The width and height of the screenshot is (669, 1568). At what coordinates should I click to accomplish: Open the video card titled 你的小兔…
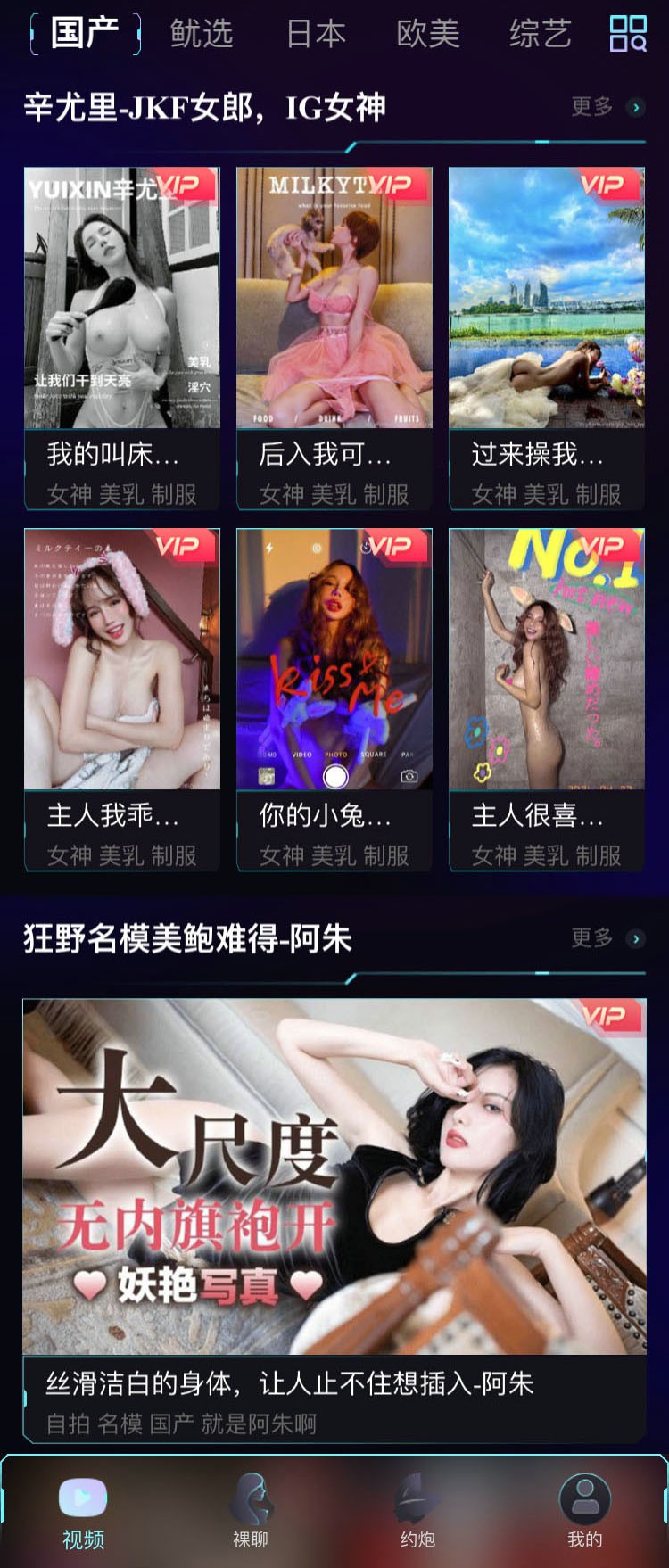tap(334, 698)
